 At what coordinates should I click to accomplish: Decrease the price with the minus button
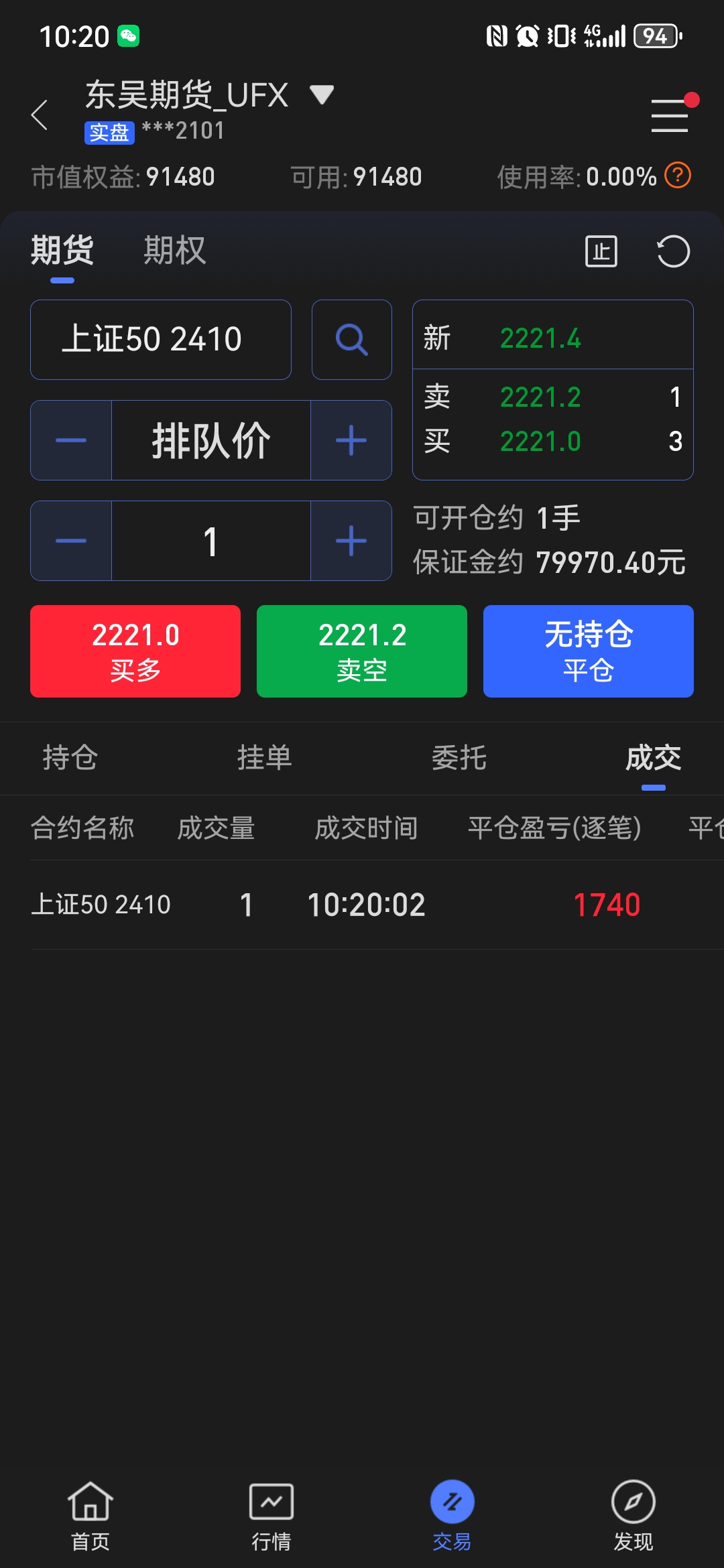[71, 440]
